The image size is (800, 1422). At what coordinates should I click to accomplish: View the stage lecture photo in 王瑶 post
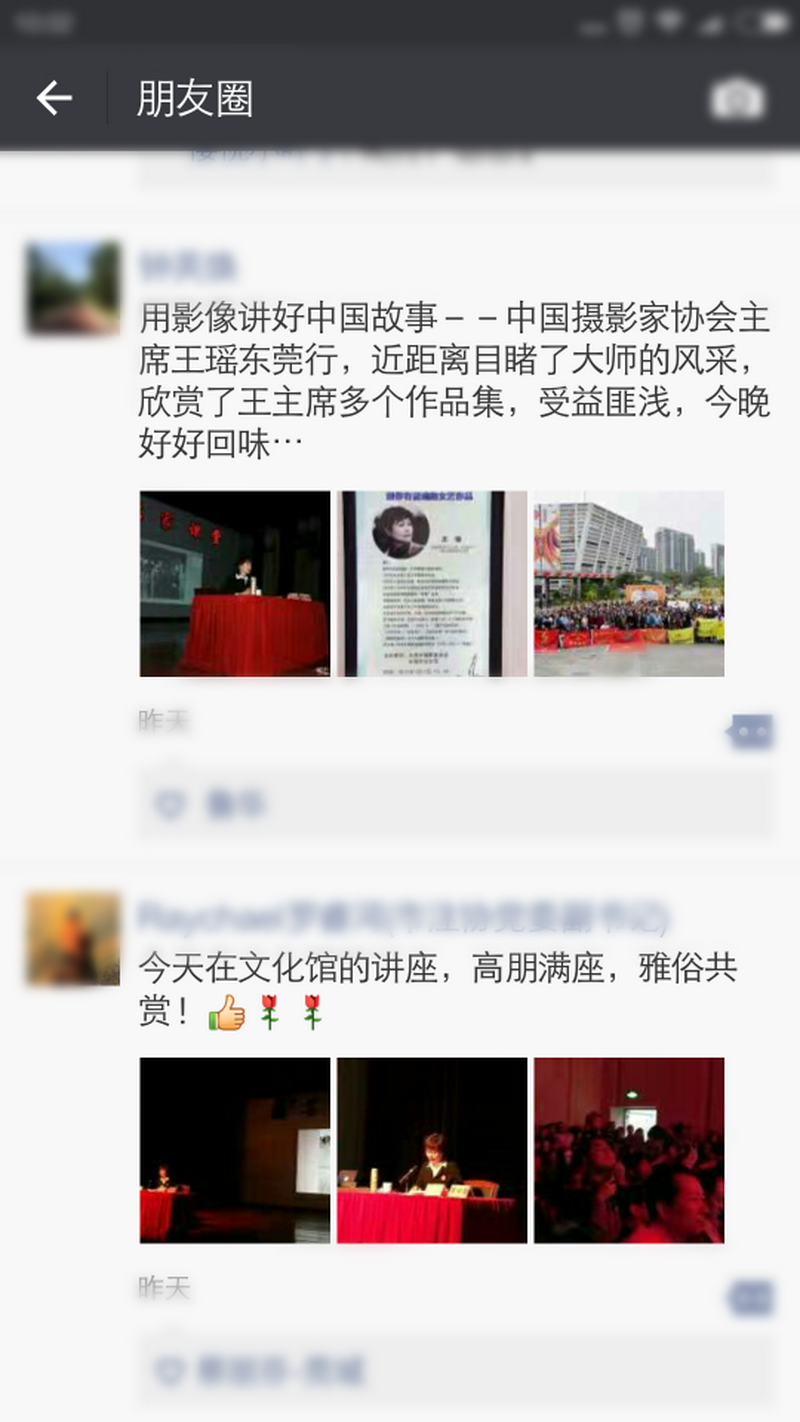coord(234,583)
